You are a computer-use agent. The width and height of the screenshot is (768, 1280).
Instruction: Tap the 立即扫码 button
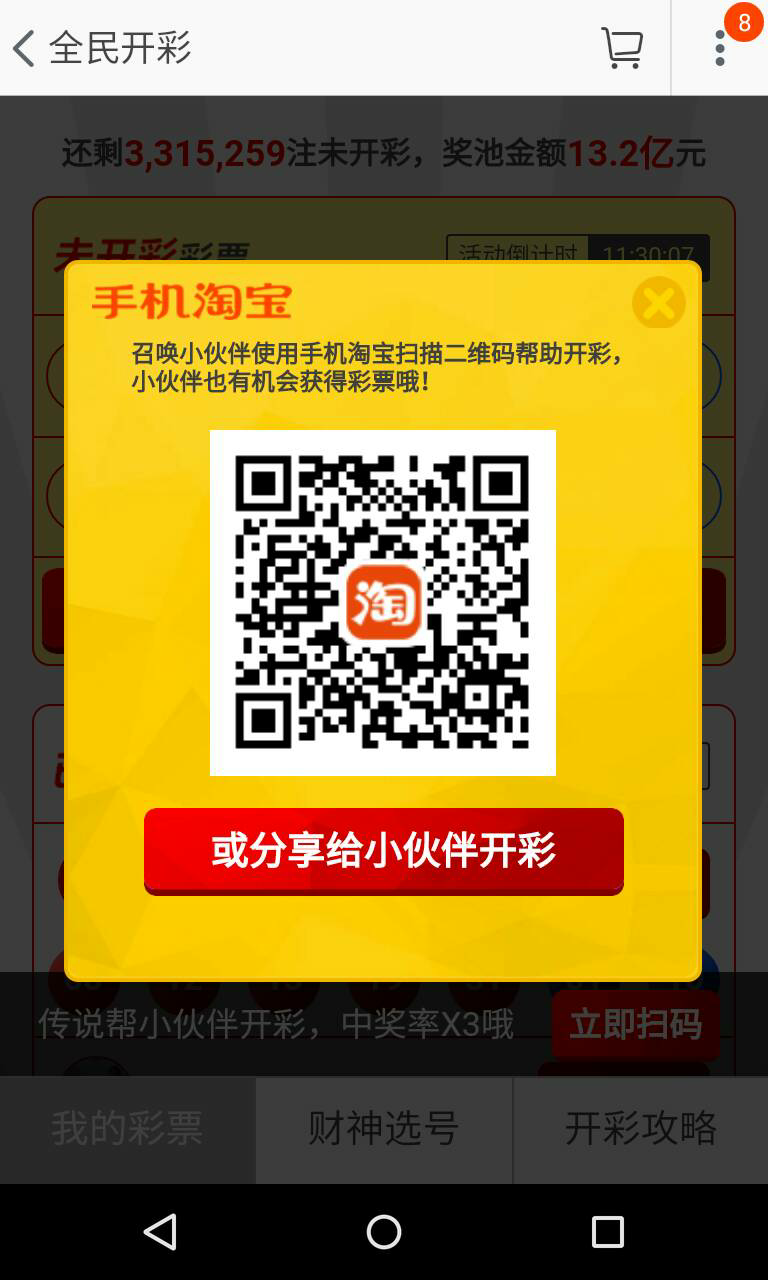coord(635,1025)
